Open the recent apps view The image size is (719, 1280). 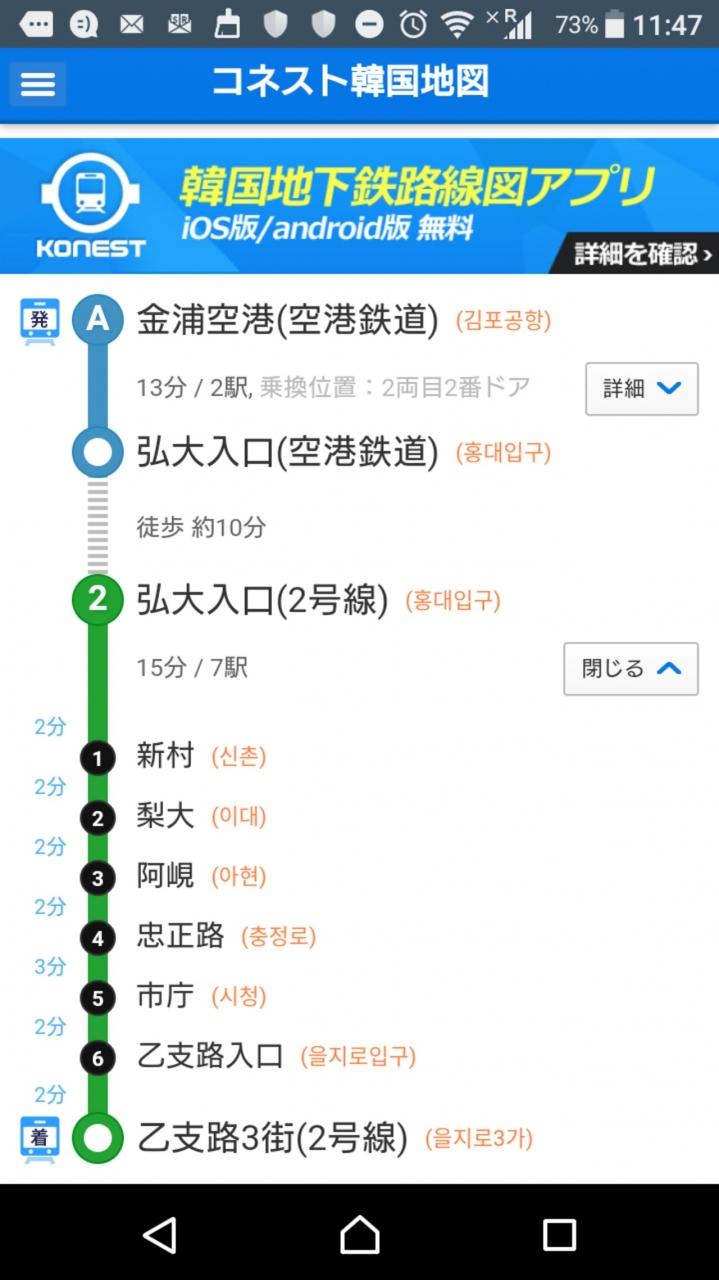point(559,1234)
